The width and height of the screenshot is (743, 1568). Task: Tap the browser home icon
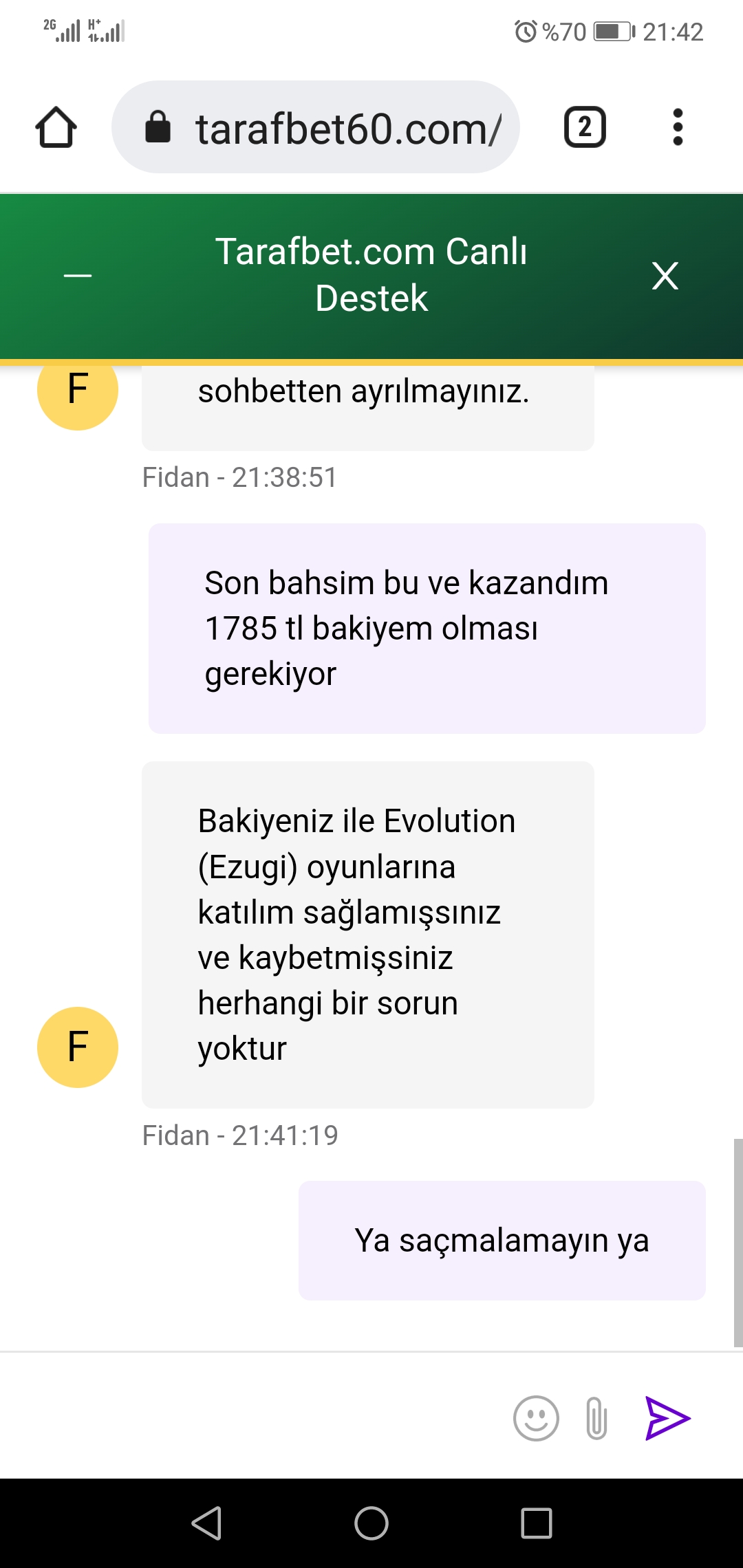(56, 127)
